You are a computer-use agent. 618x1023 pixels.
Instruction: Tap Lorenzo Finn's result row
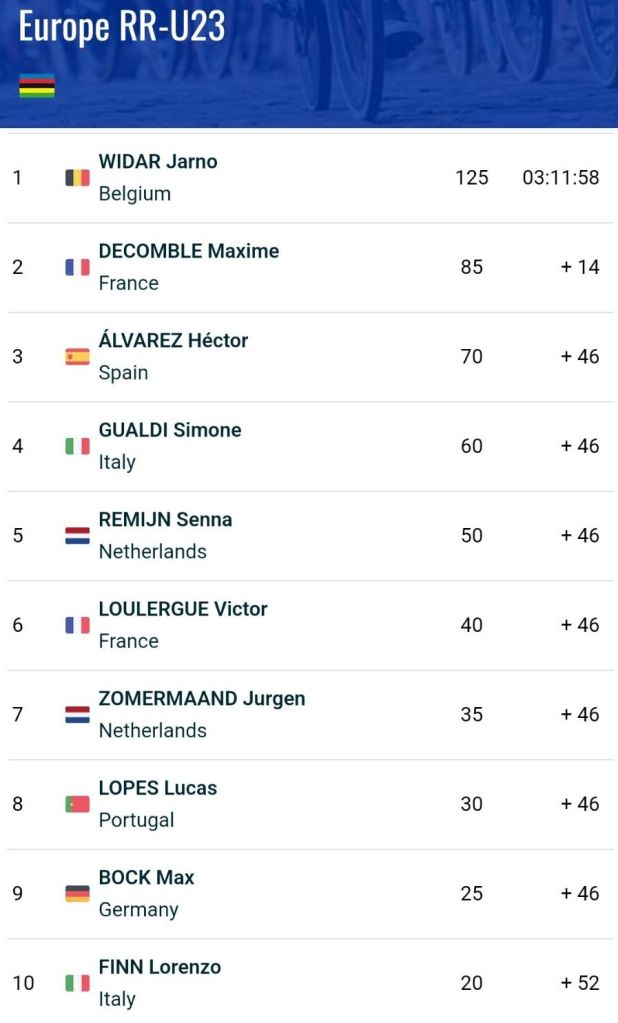click(160, 968)
